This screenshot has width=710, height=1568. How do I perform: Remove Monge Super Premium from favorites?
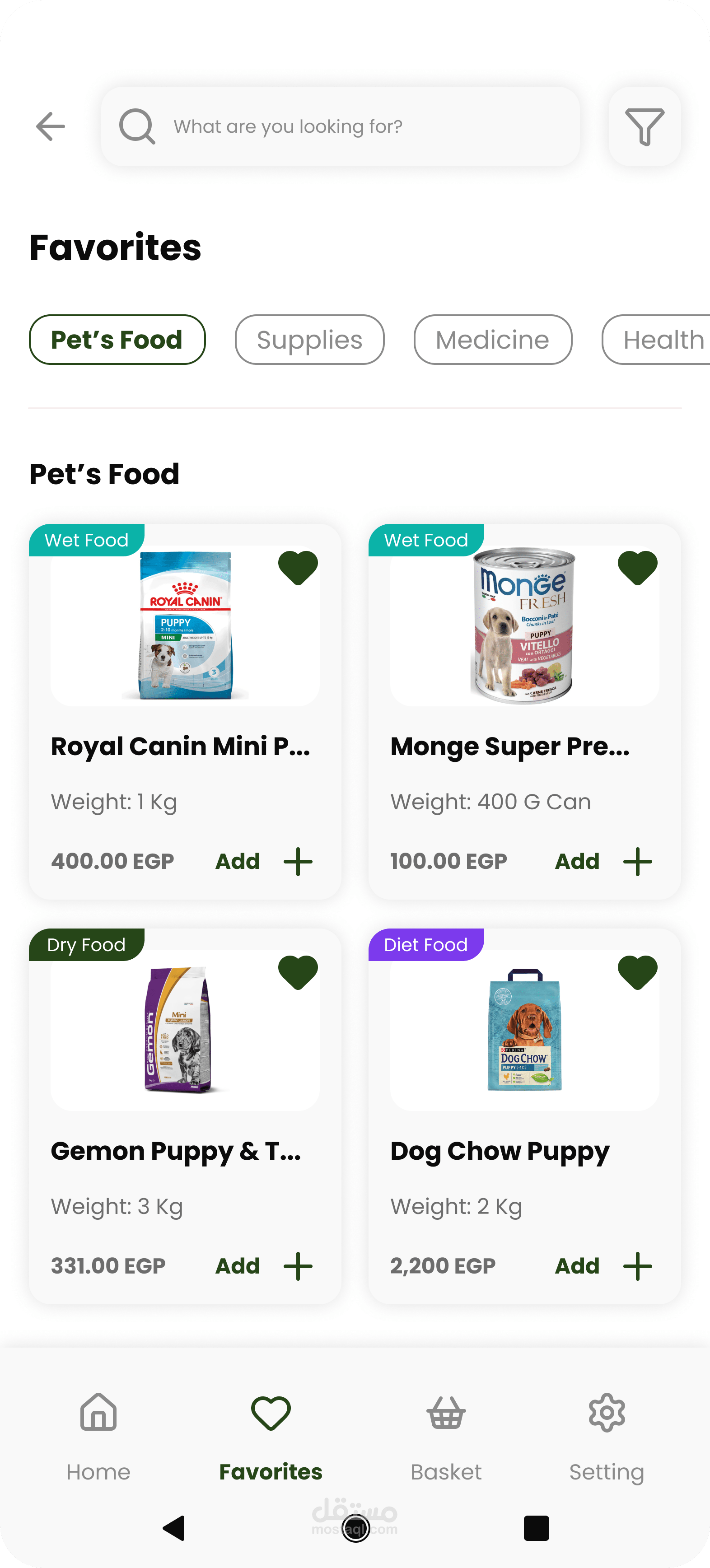click(x=638, y=567)
